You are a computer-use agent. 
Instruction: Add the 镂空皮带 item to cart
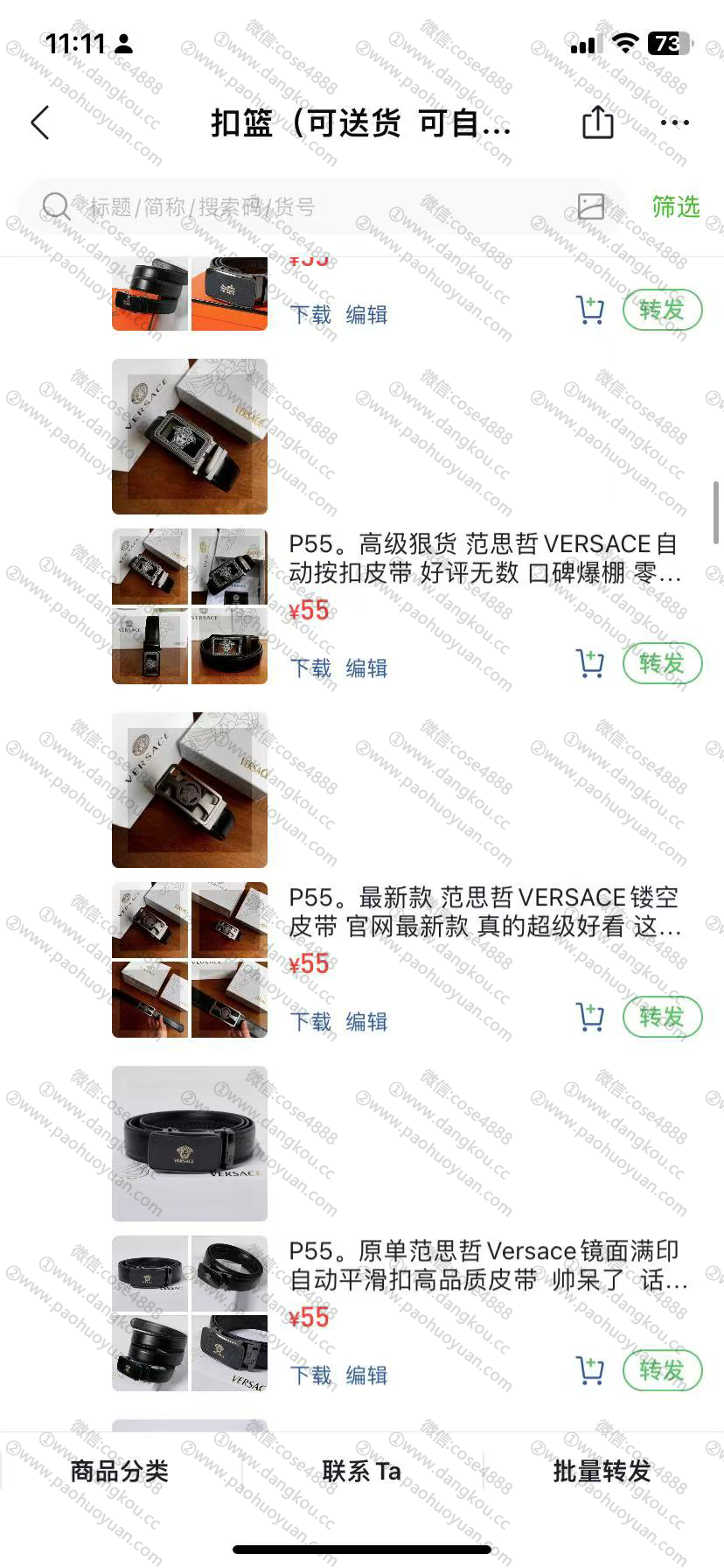590,1018
